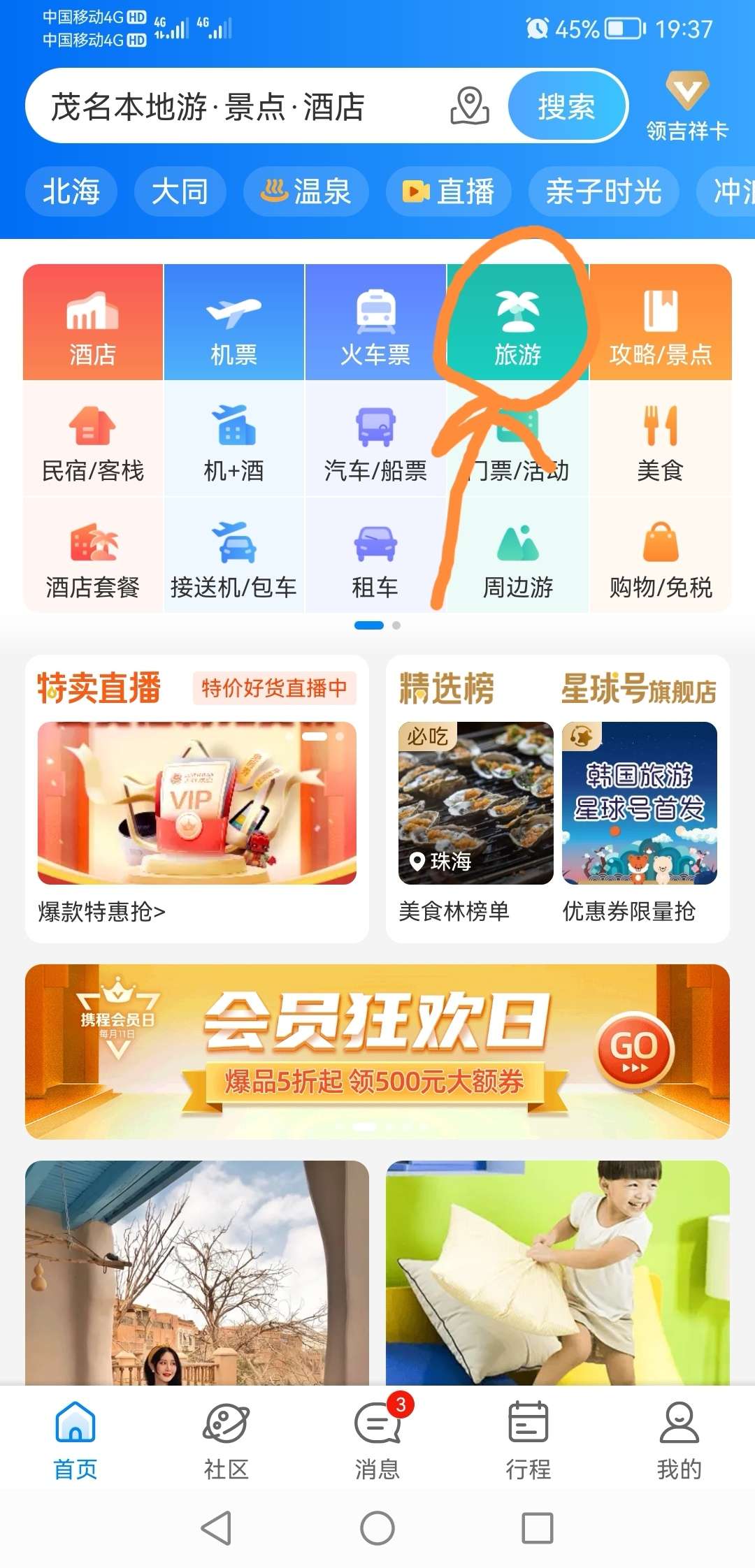755x1568 pixels.
Task: Open 火车票 train tickets
Action: click(x=375, y=323)
